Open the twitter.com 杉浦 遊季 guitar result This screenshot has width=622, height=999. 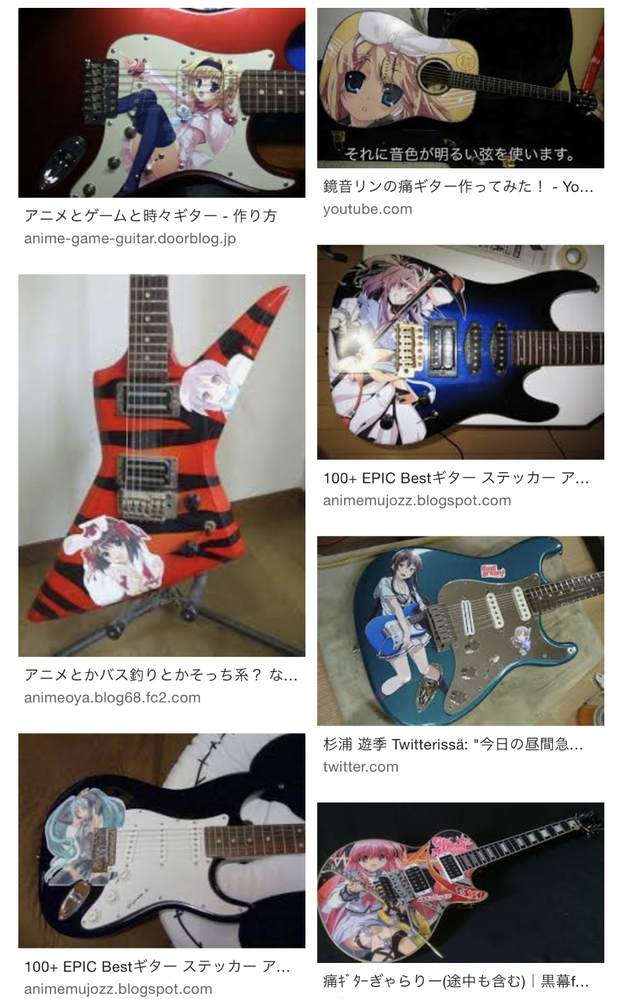460,631
